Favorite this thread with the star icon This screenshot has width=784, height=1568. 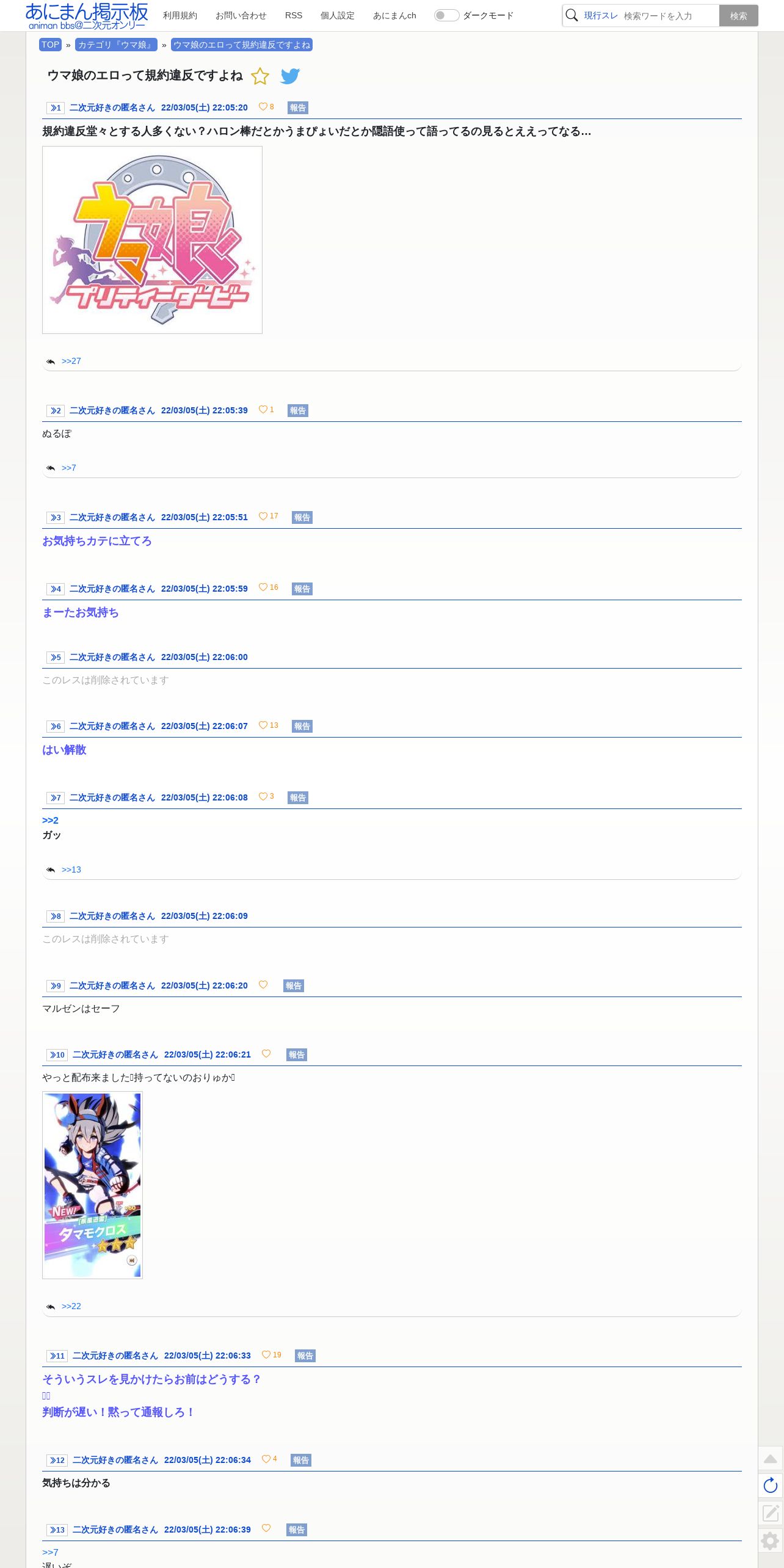pos(260,76)
